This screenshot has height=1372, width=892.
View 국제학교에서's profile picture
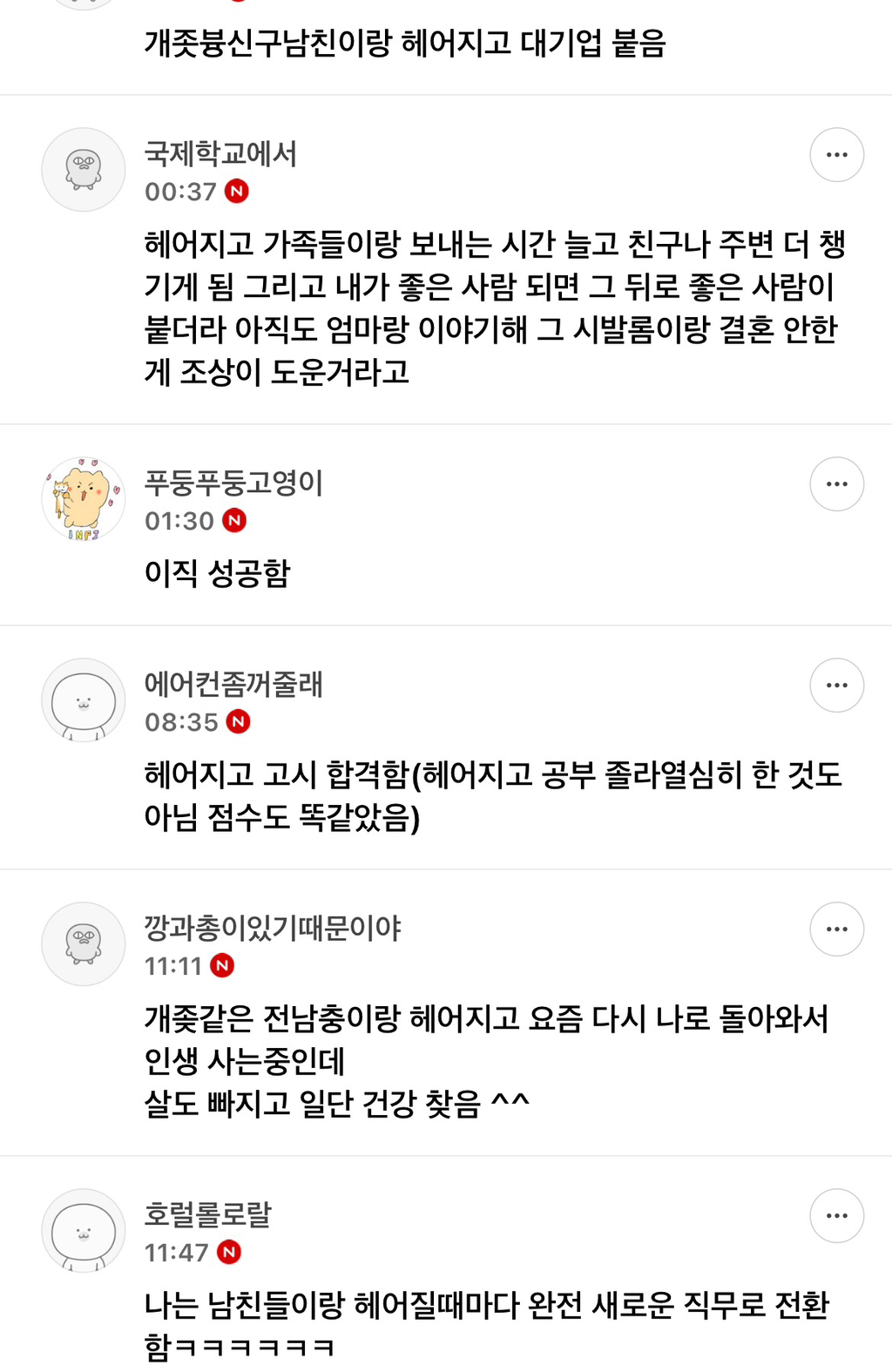pyautogui.click(x=84, y=170)
